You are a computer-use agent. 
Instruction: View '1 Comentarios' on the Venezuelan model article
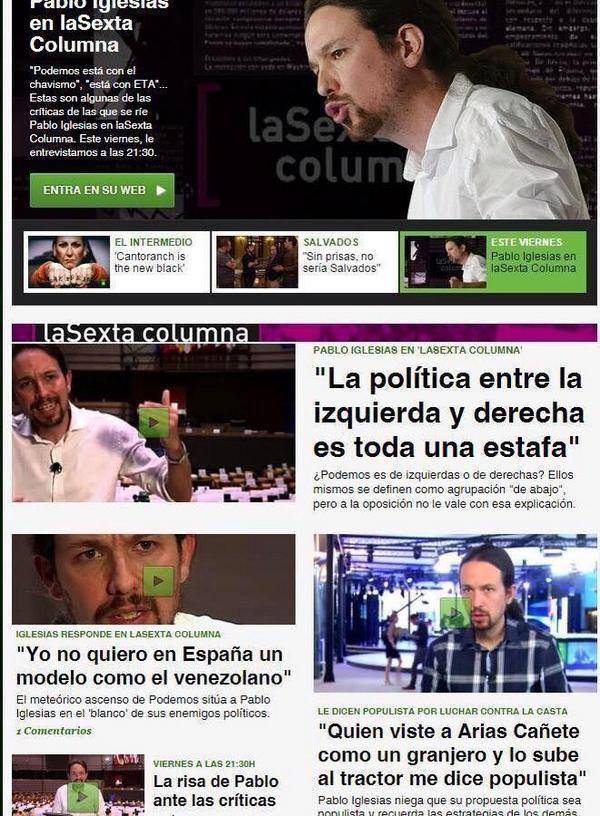pos(54,731)
